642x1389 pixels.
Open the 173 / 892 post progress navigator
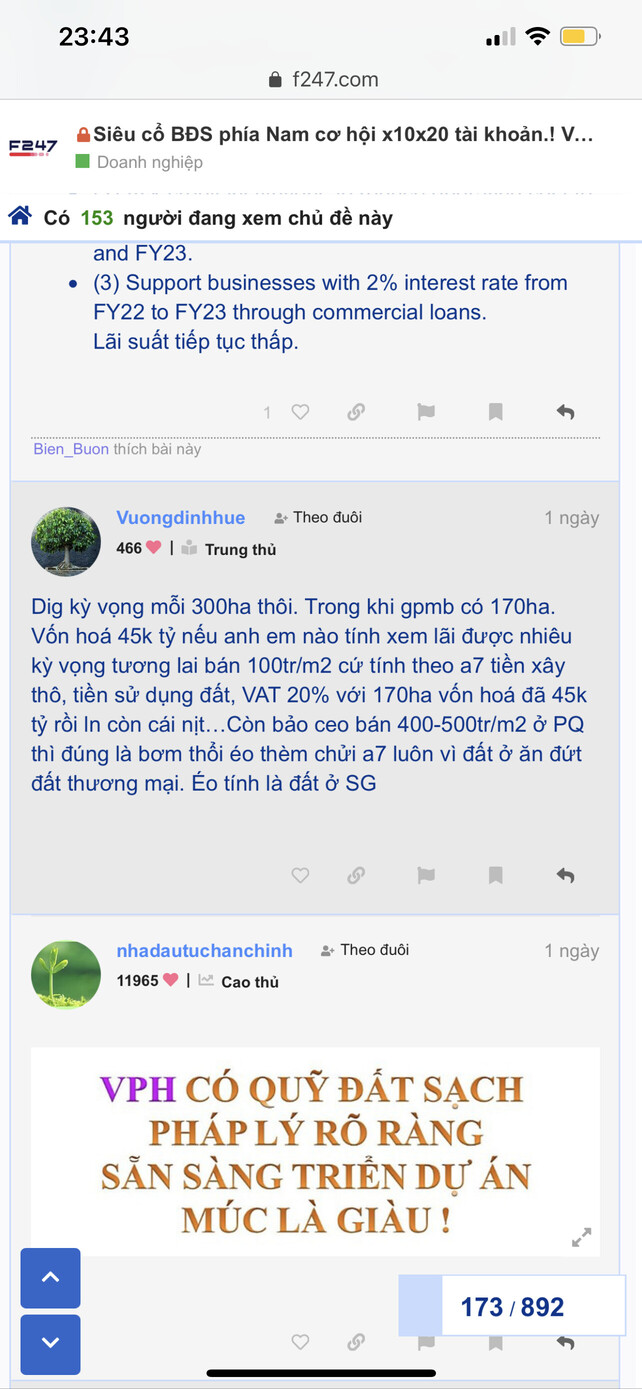tap(511, 1307)
